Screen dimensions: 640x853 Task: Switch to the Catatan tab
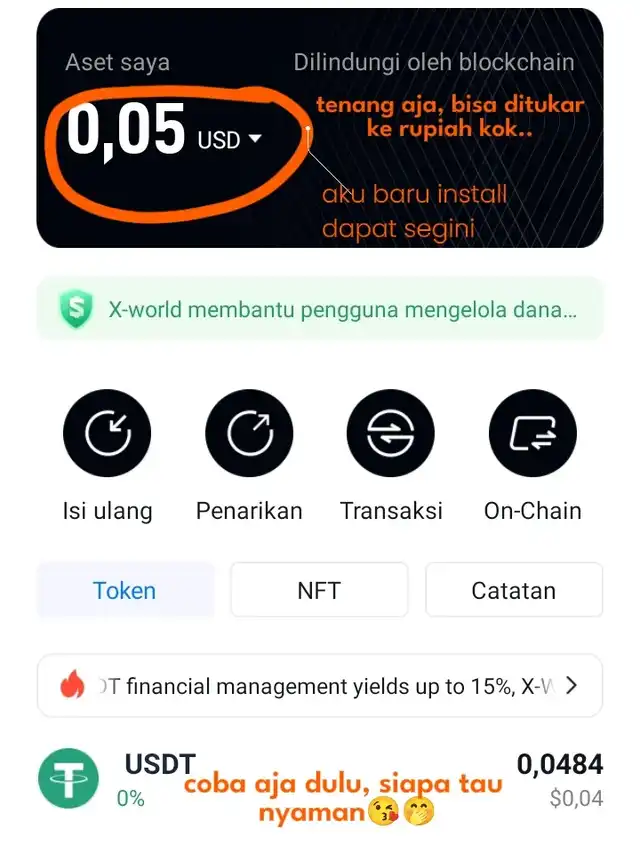tap(513, 590)
